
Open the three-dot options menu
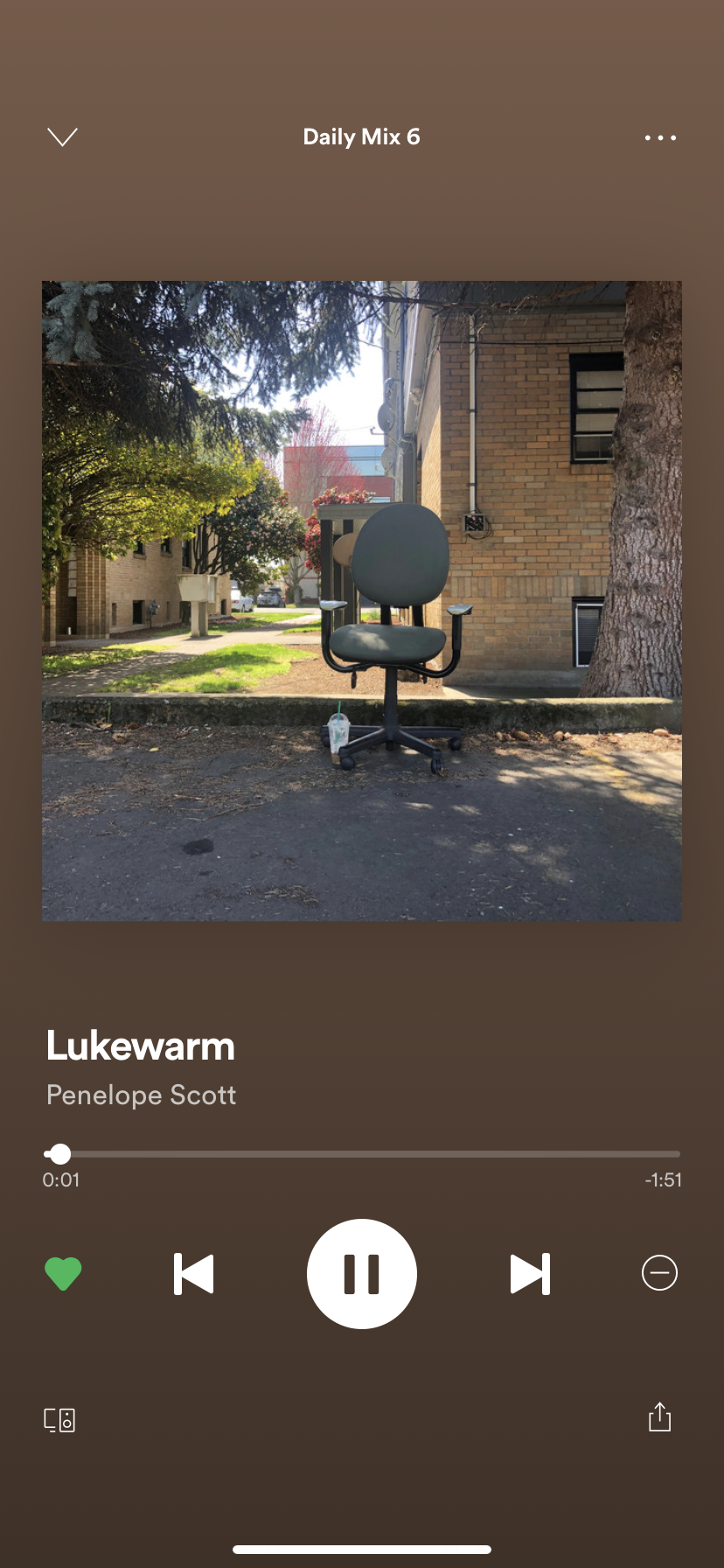click(x=660, y=137)
